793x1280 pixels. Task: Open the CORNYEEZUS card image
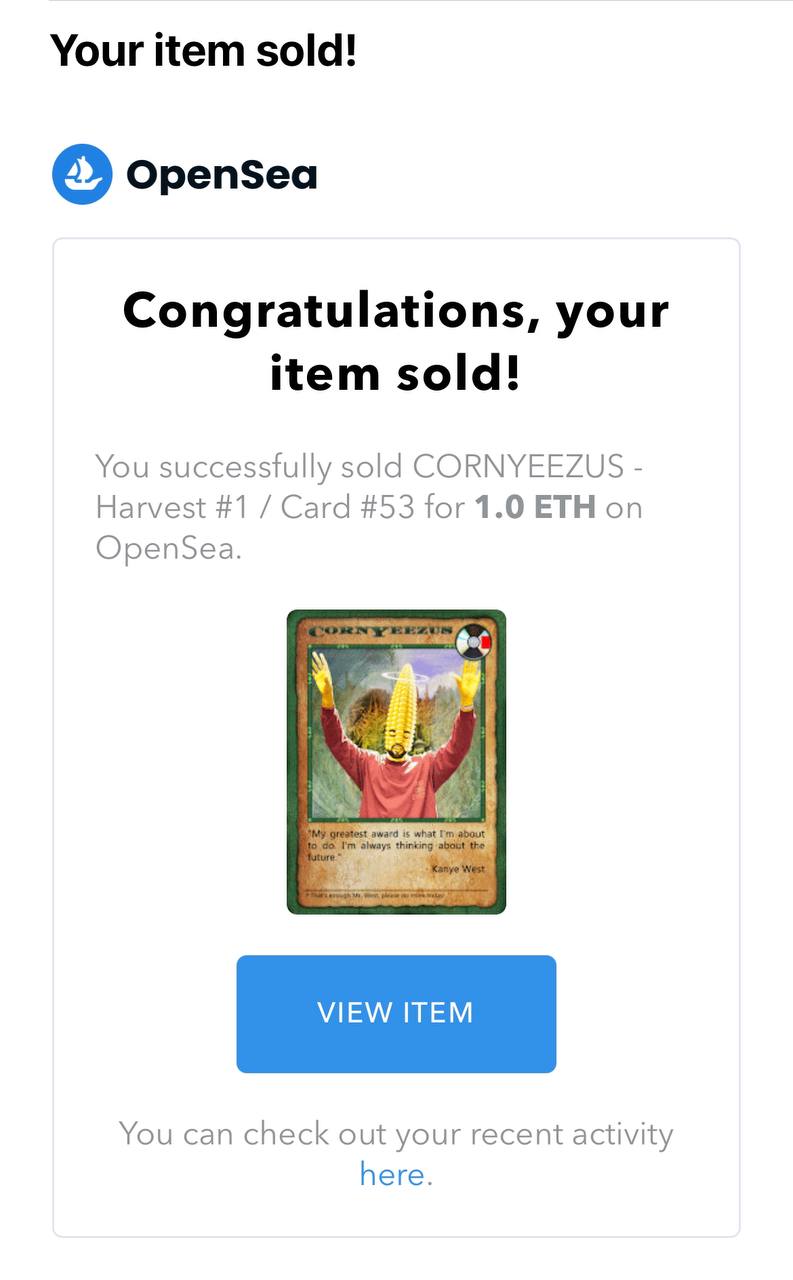[x=396, y=762]
